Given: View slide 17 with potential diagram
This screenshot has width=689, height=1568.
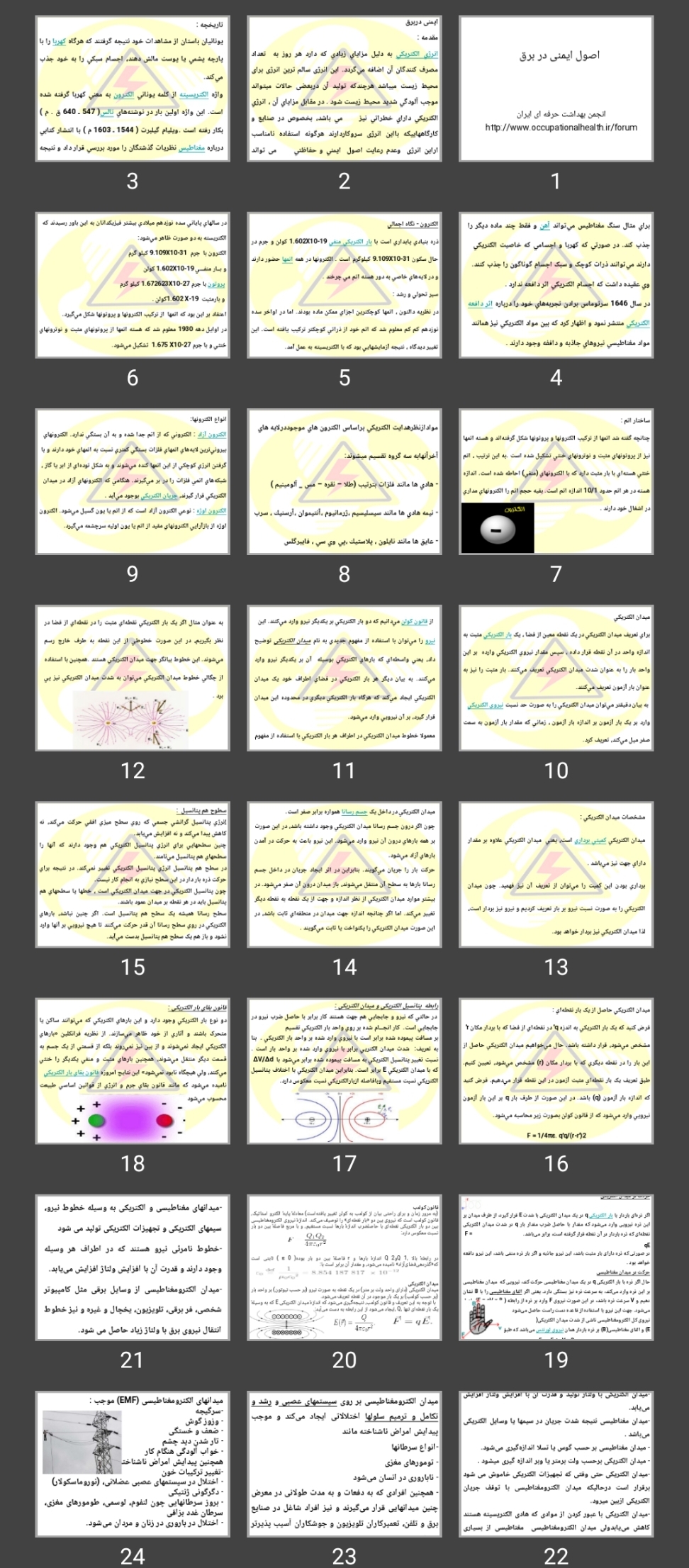Looking at the screenshot, I should pos(344,1070).
